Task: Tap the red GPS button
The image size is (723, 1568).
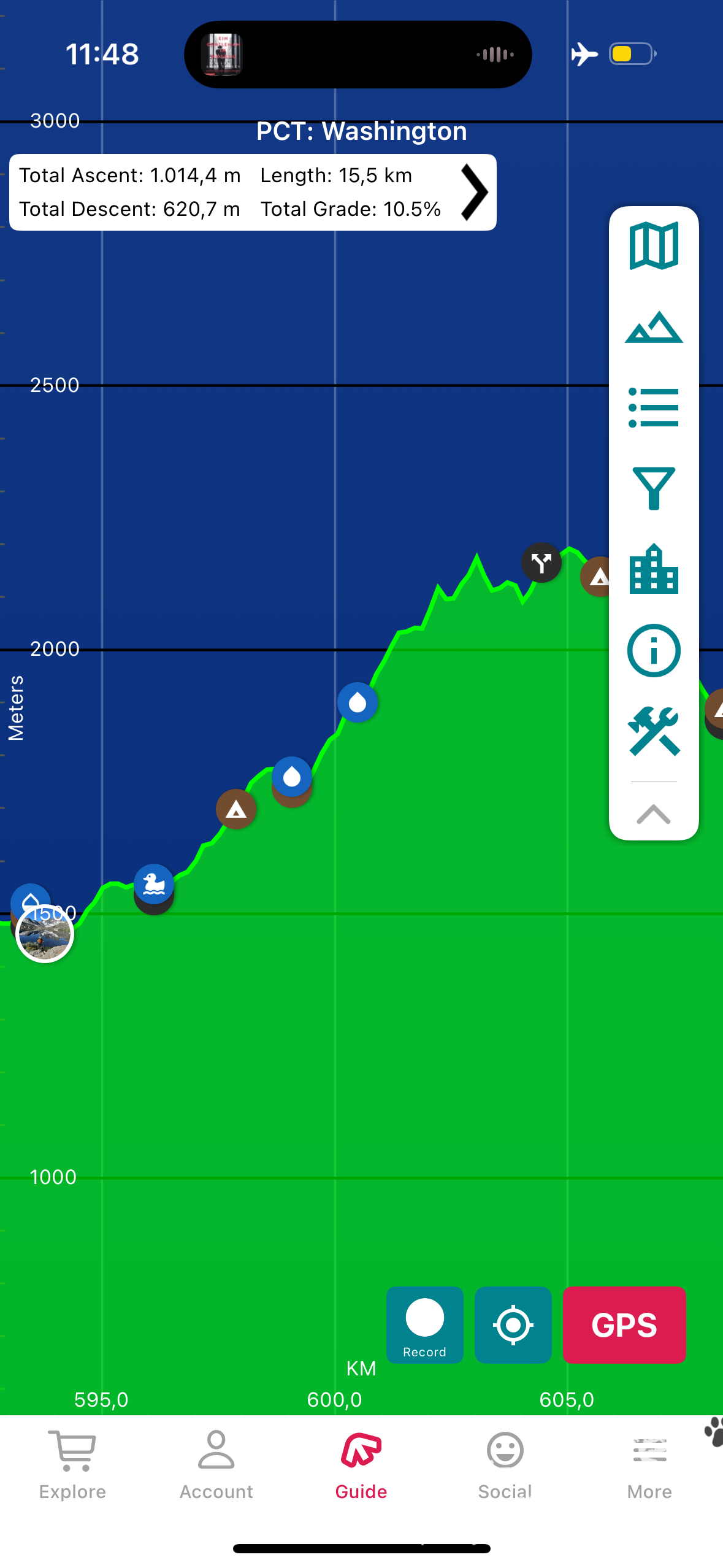Action: click(624, 1324)
